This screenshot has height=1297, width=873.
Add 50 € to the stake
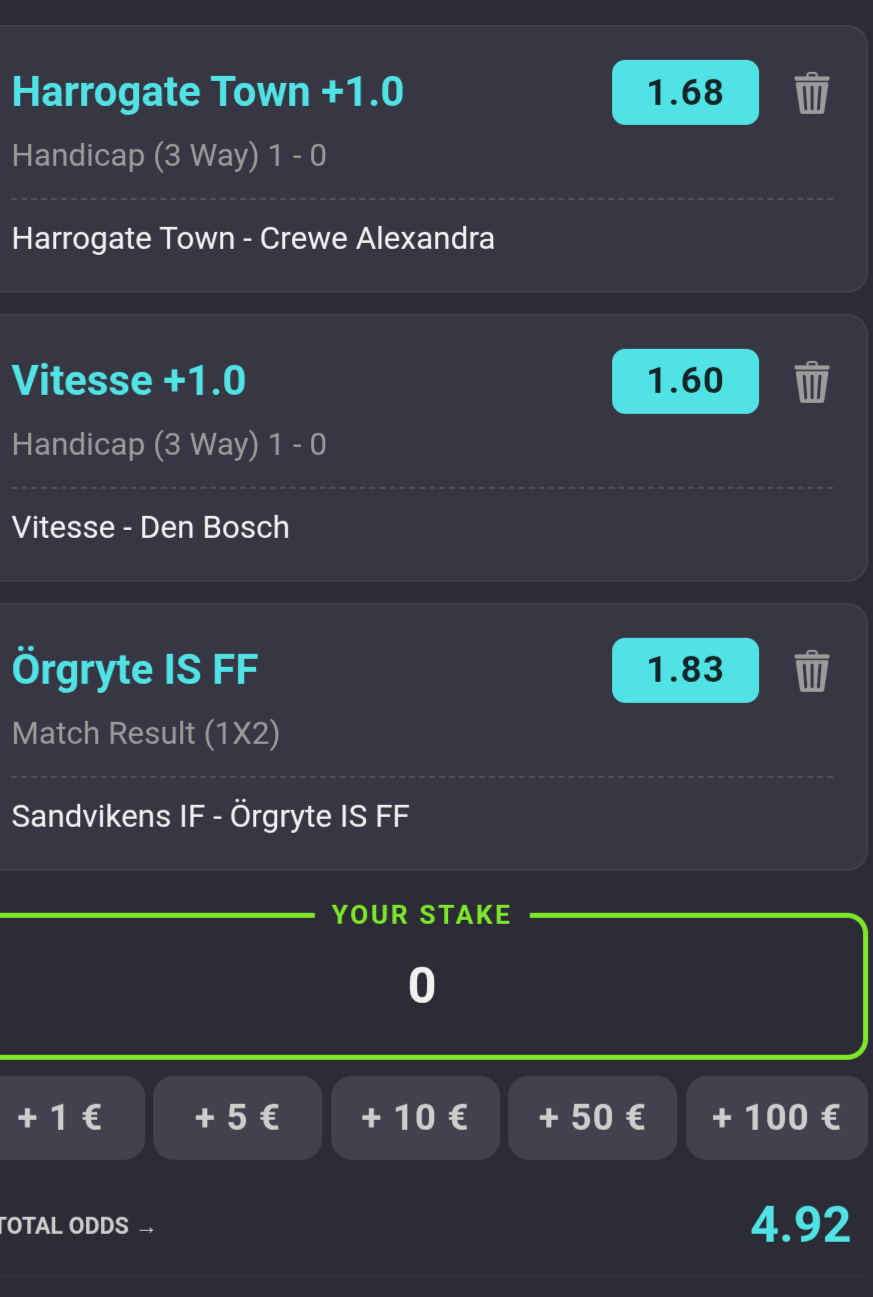click(592, 1117)
